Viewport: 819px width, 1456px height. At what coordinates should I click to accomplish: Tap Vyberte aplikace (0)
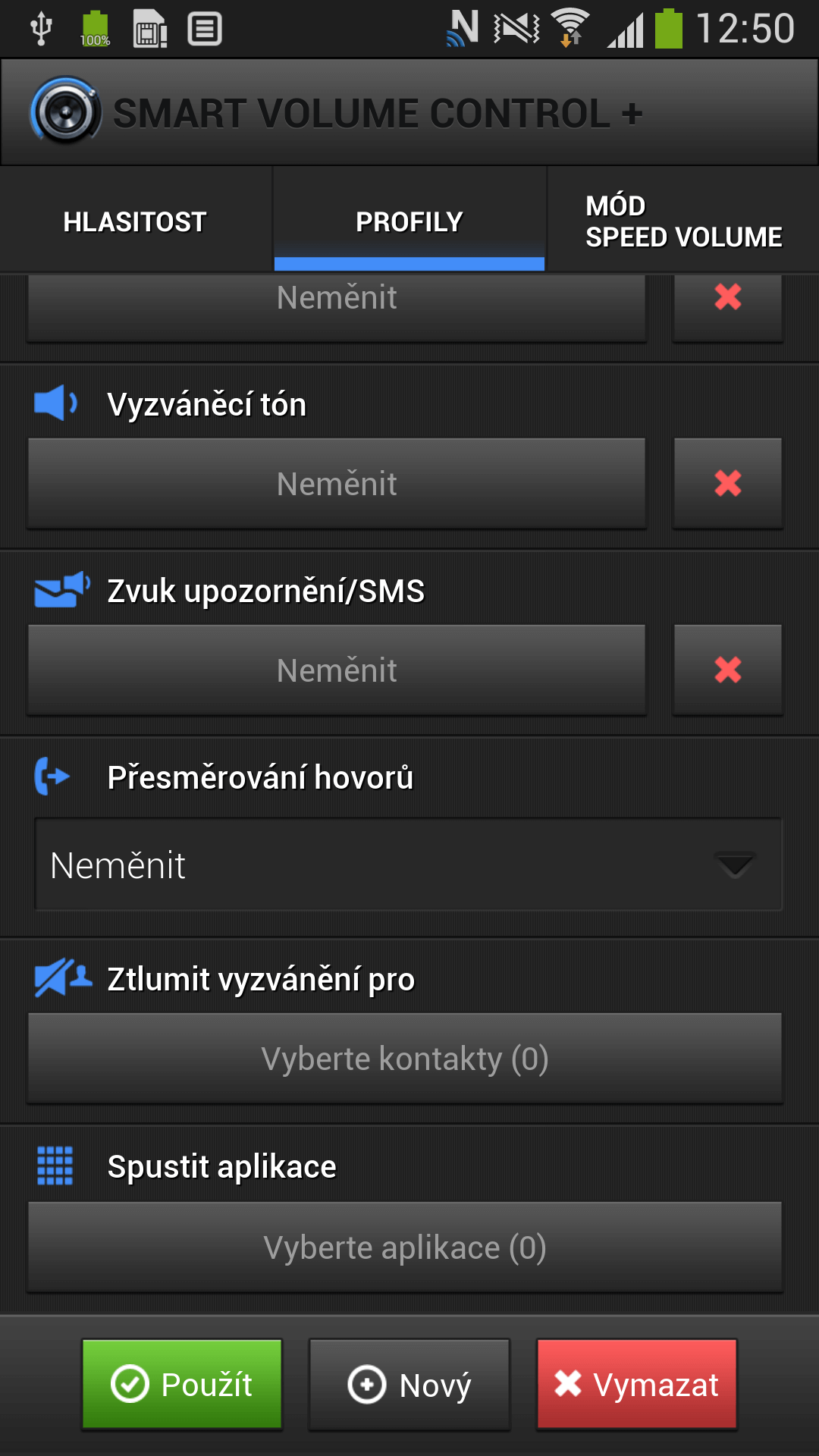[405, 1247]
